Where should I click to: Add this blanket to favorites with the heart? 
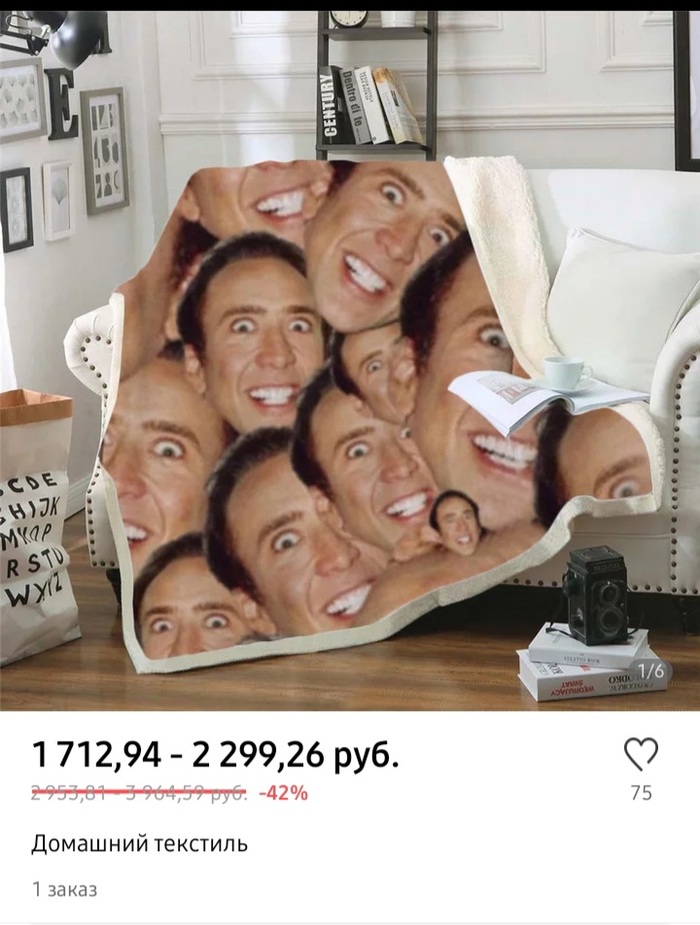640,755
